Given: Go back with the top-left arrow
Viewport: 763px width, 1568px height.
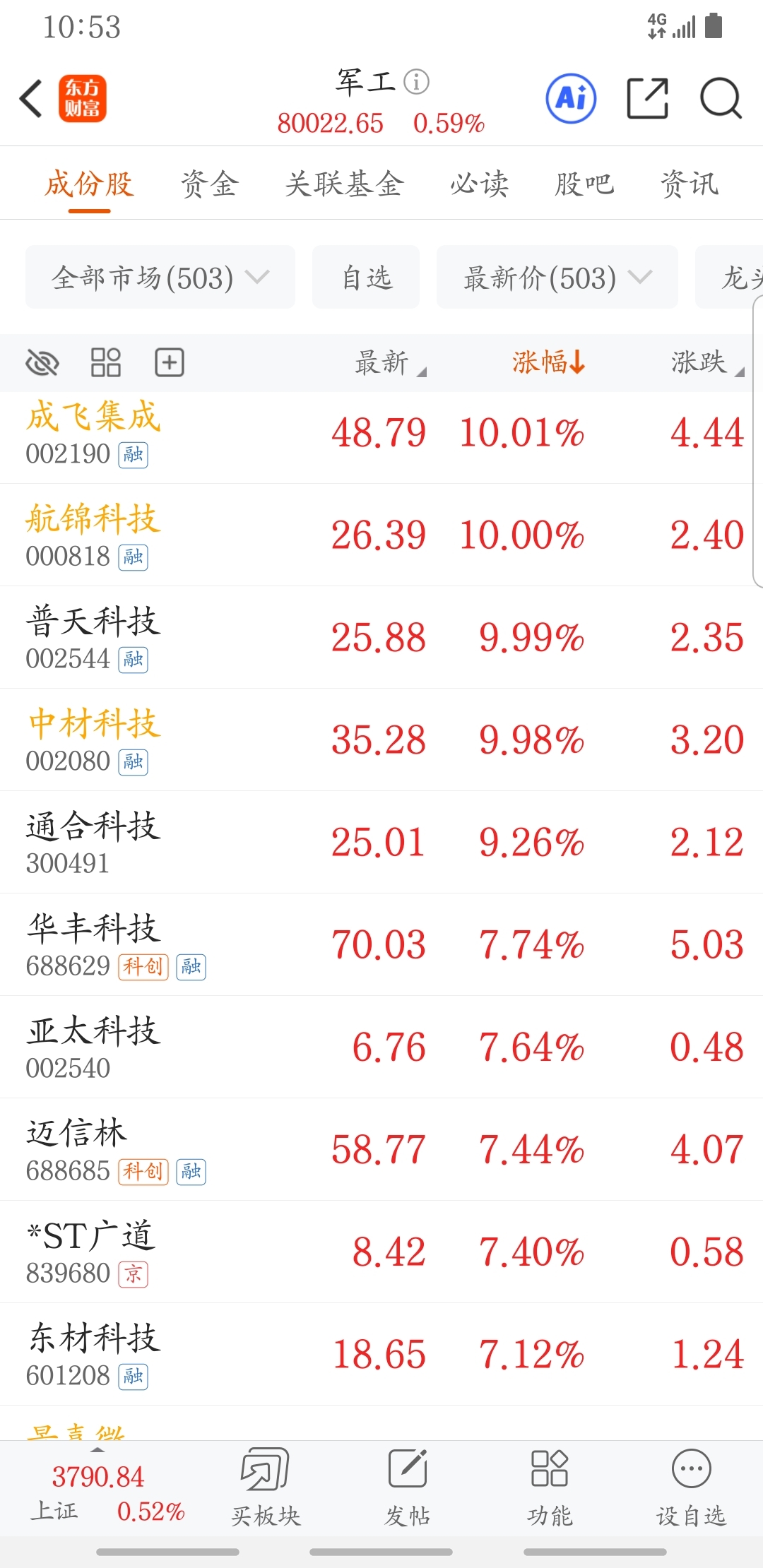Looking at the screenshot, I should point(31,98).
